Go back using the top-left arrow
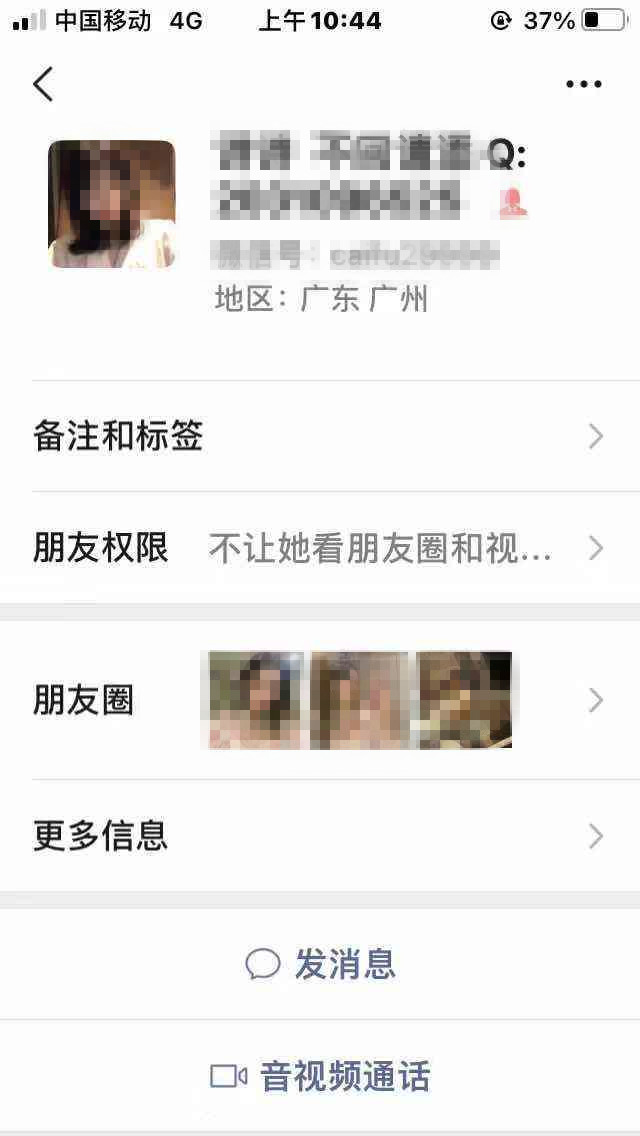This screenshot has width=640, height=1136. 43,85
